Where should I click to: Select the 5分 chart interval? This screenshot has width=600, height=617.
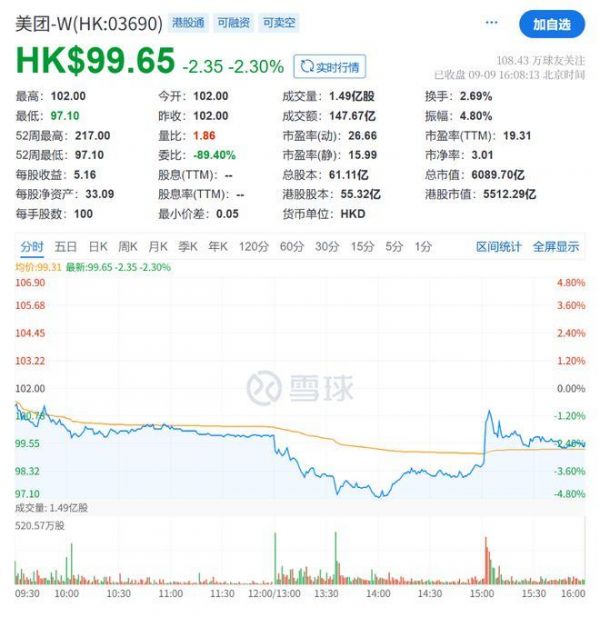click(x=393, y=246)
